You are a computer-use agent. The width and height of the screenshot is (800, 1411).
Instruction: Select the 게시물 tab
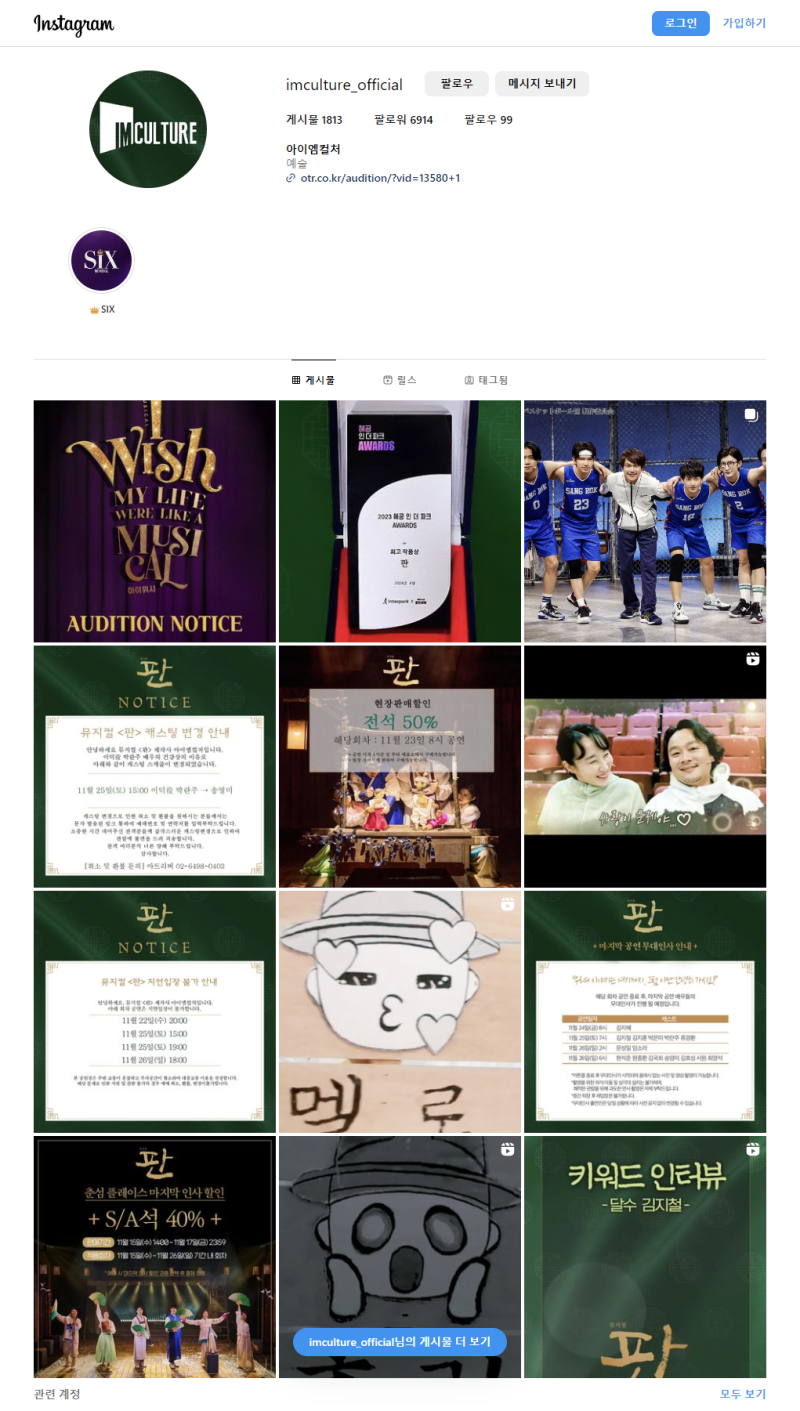pos(313,380)
